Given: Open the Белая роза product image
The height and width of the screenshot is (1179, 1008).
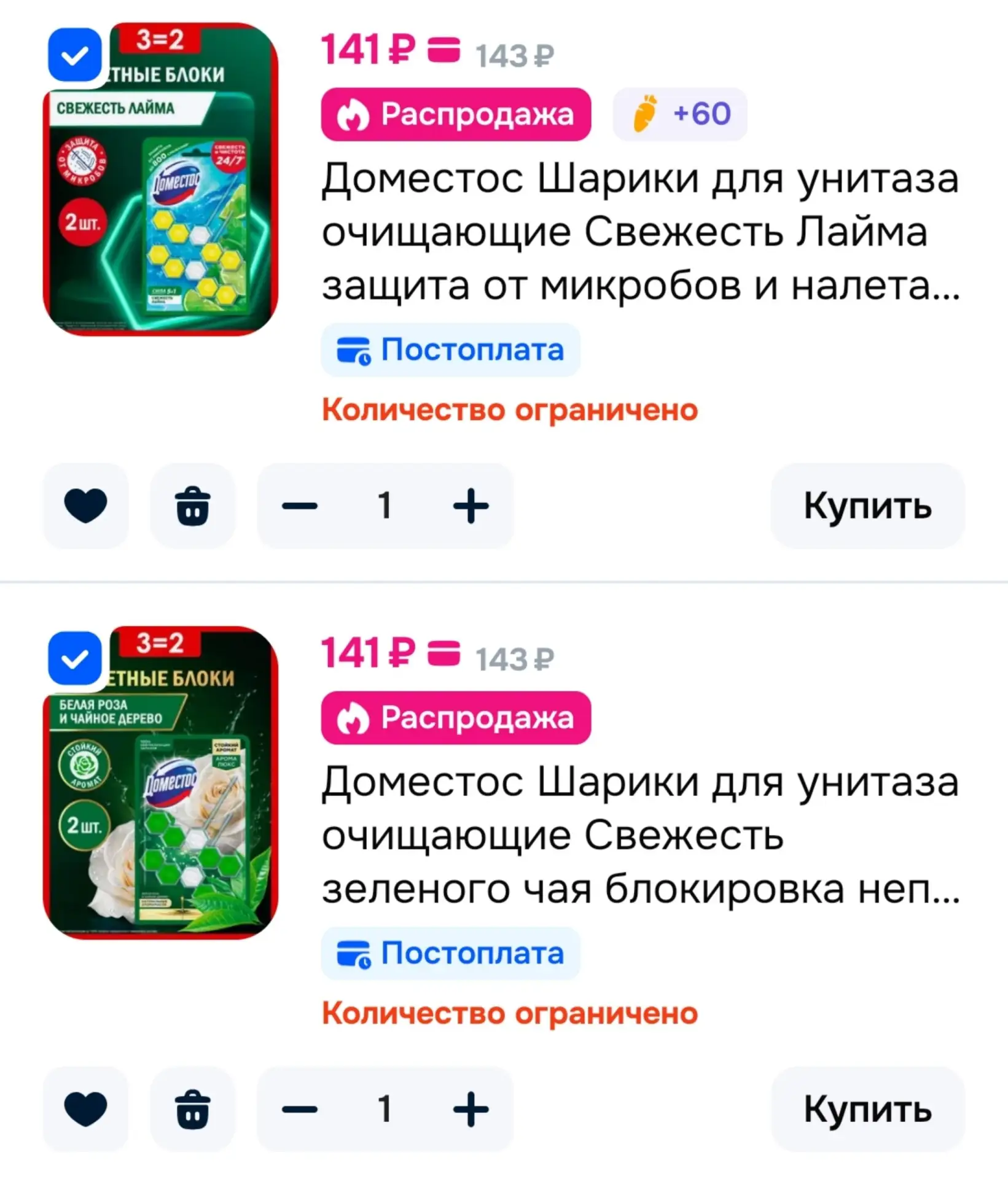Looking at the screenshot, I should (161, 798).
